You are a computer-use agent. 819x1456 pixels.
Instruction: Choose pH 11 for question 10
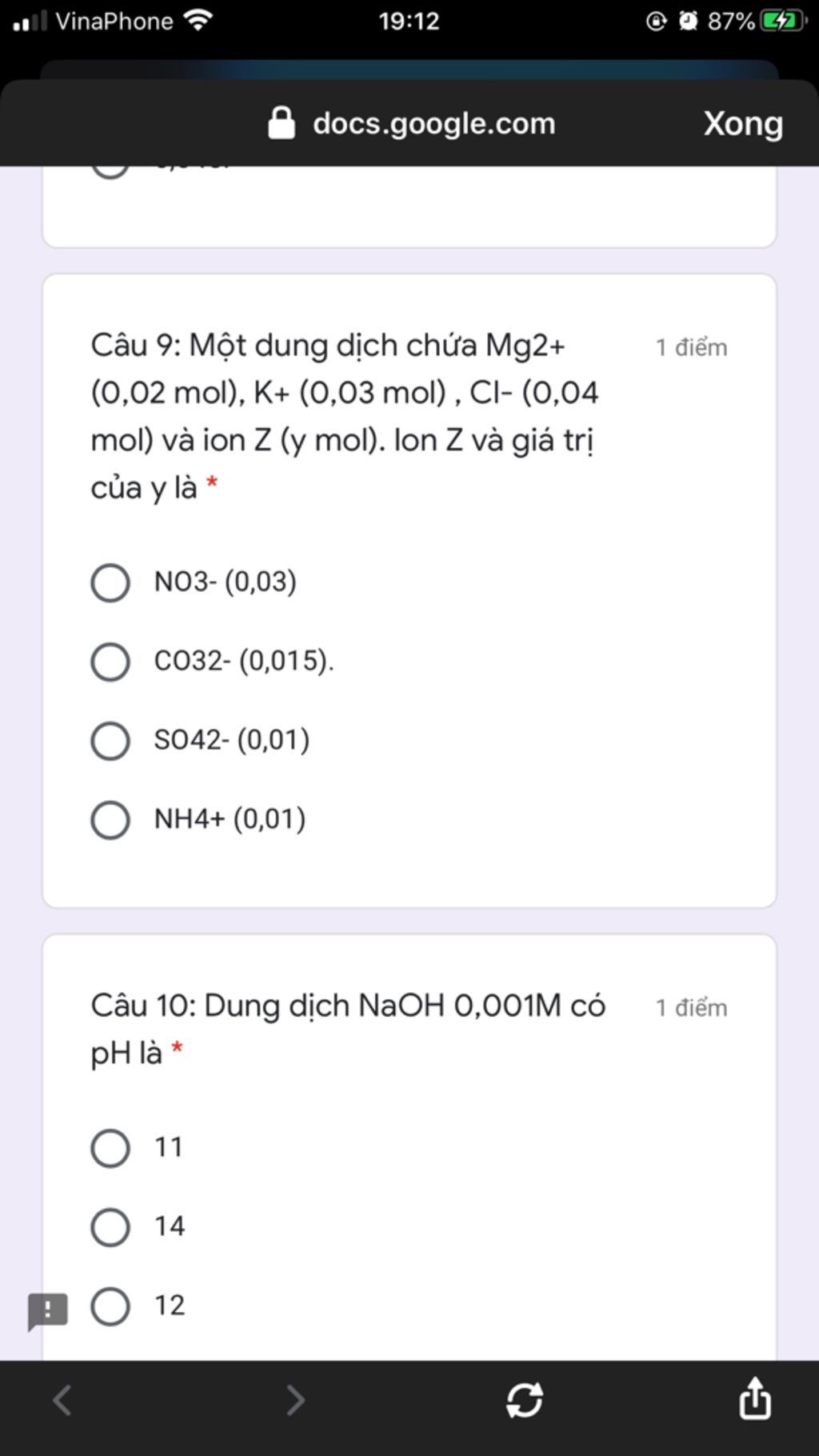tap(110, 1147)
